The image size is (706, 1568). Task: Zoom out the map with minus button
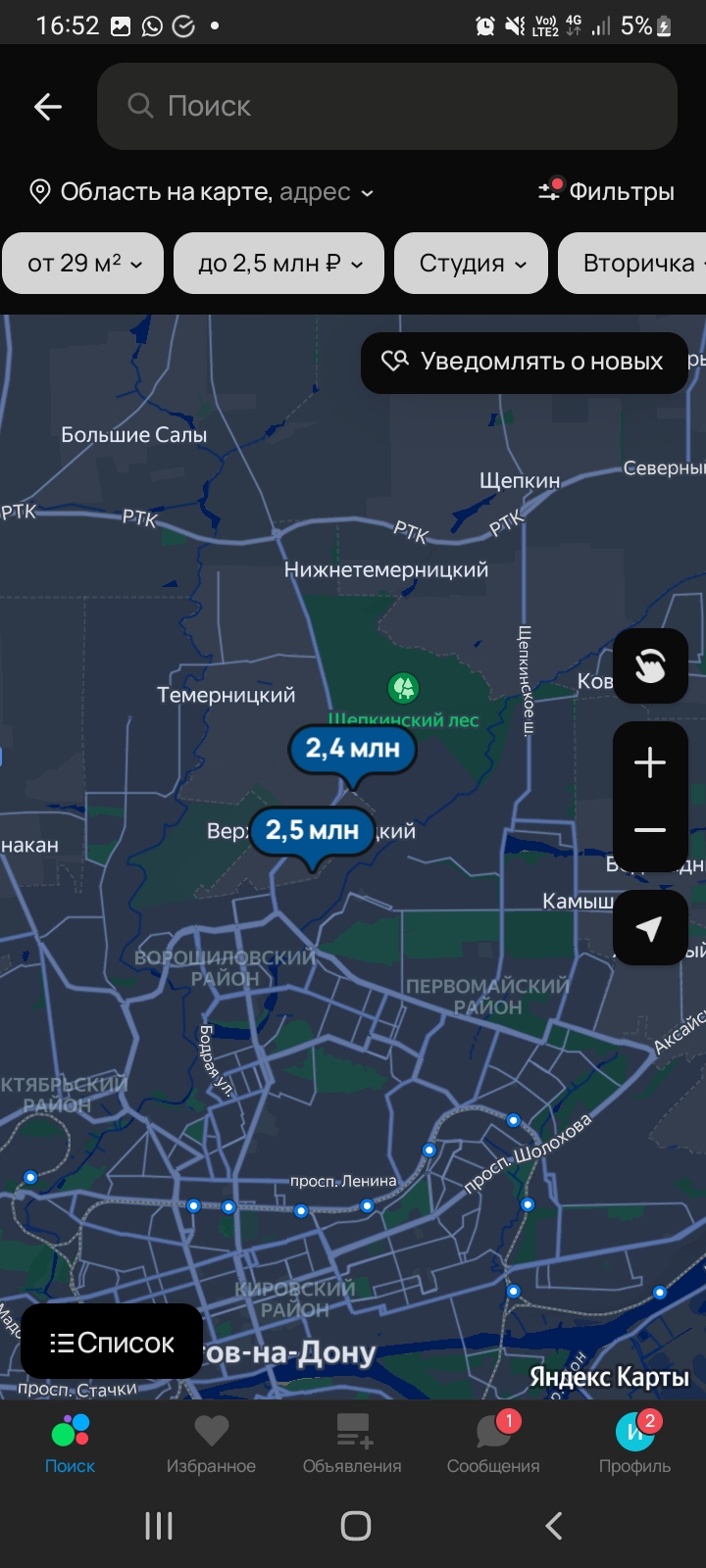click(x=650, y=831)
